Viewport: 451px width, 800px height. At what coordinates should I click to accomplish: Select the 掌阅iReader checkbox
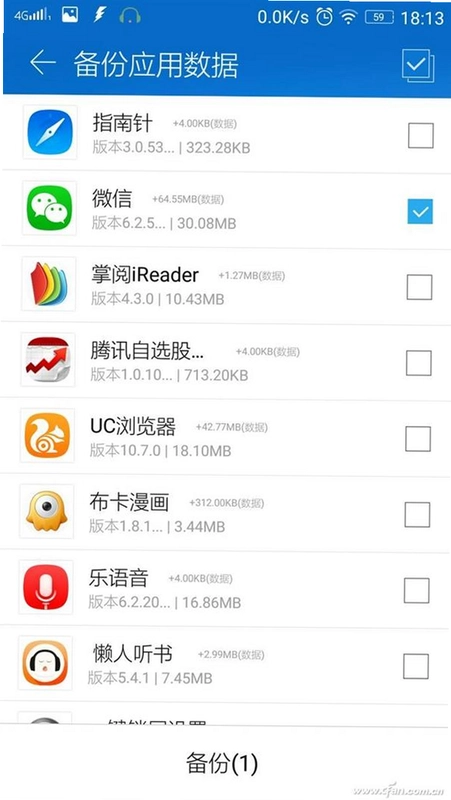point(419,287)
